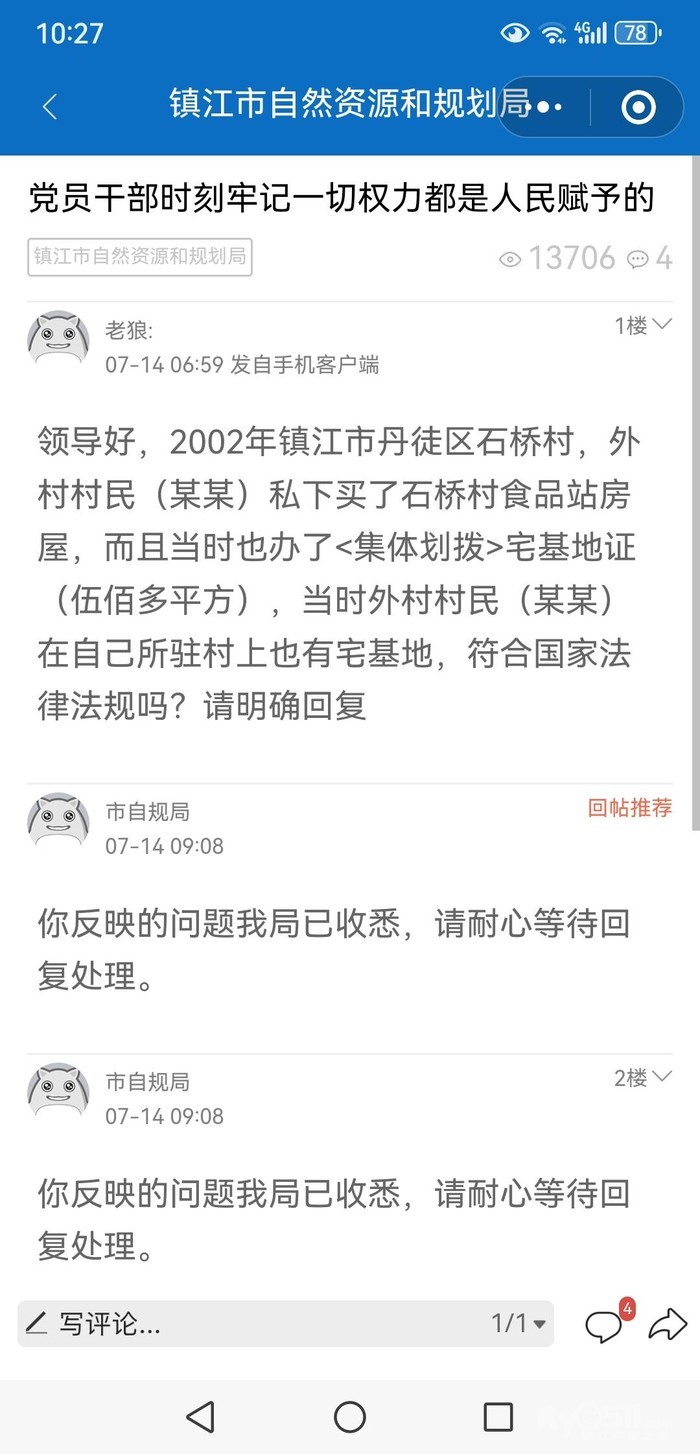700x1454 pixels.
Task: Open the system recent apps button
Action: click(x=498, y=1416)
